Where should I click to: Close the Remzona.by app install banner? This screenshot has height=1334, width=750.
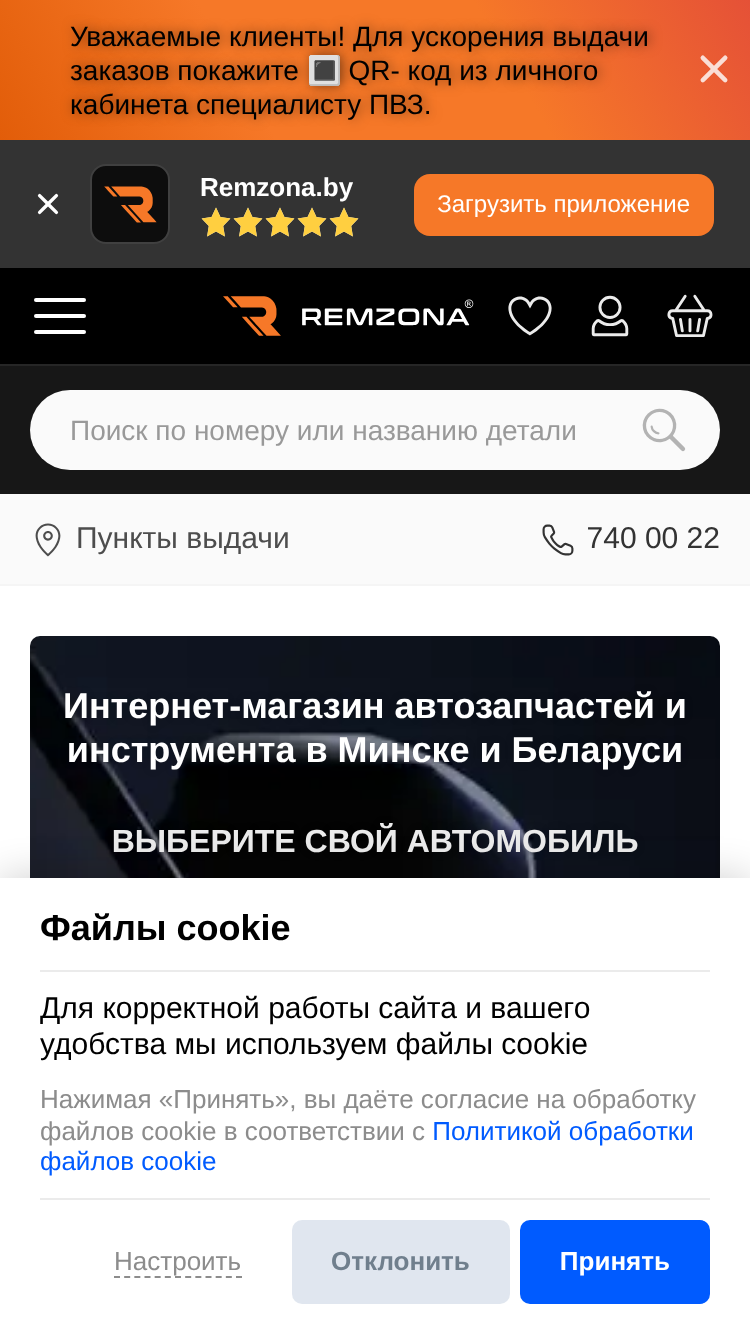pos(48,204)
